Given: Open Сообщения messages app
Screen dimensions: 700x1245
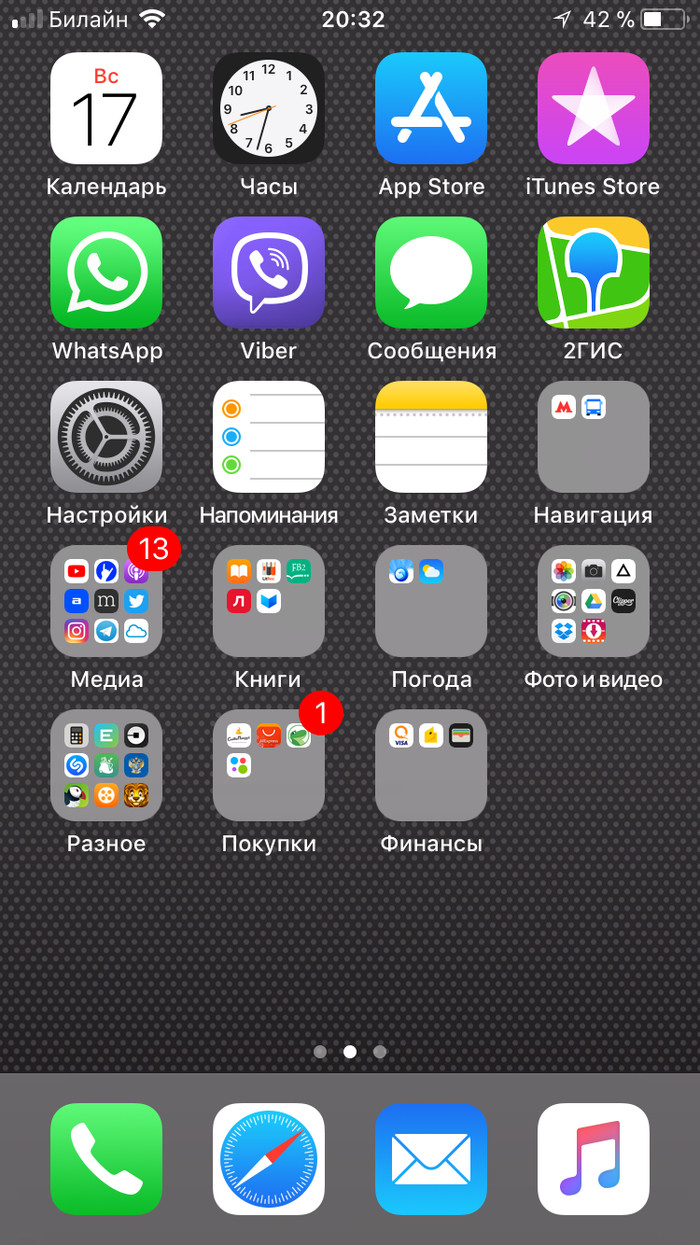Looking at the screenshot, I should 431,272.
